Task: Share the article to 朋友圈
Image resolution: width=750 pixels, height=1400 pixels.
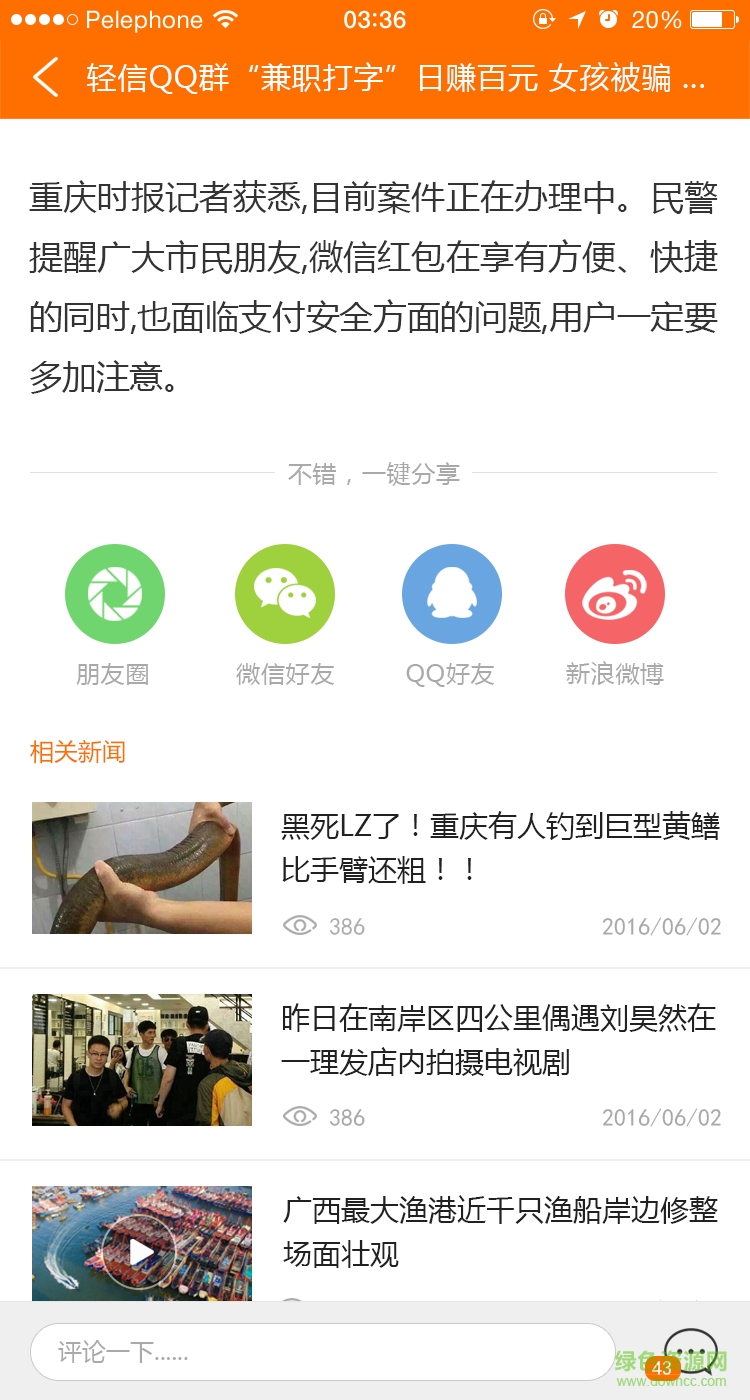Action: coord(114,592)
